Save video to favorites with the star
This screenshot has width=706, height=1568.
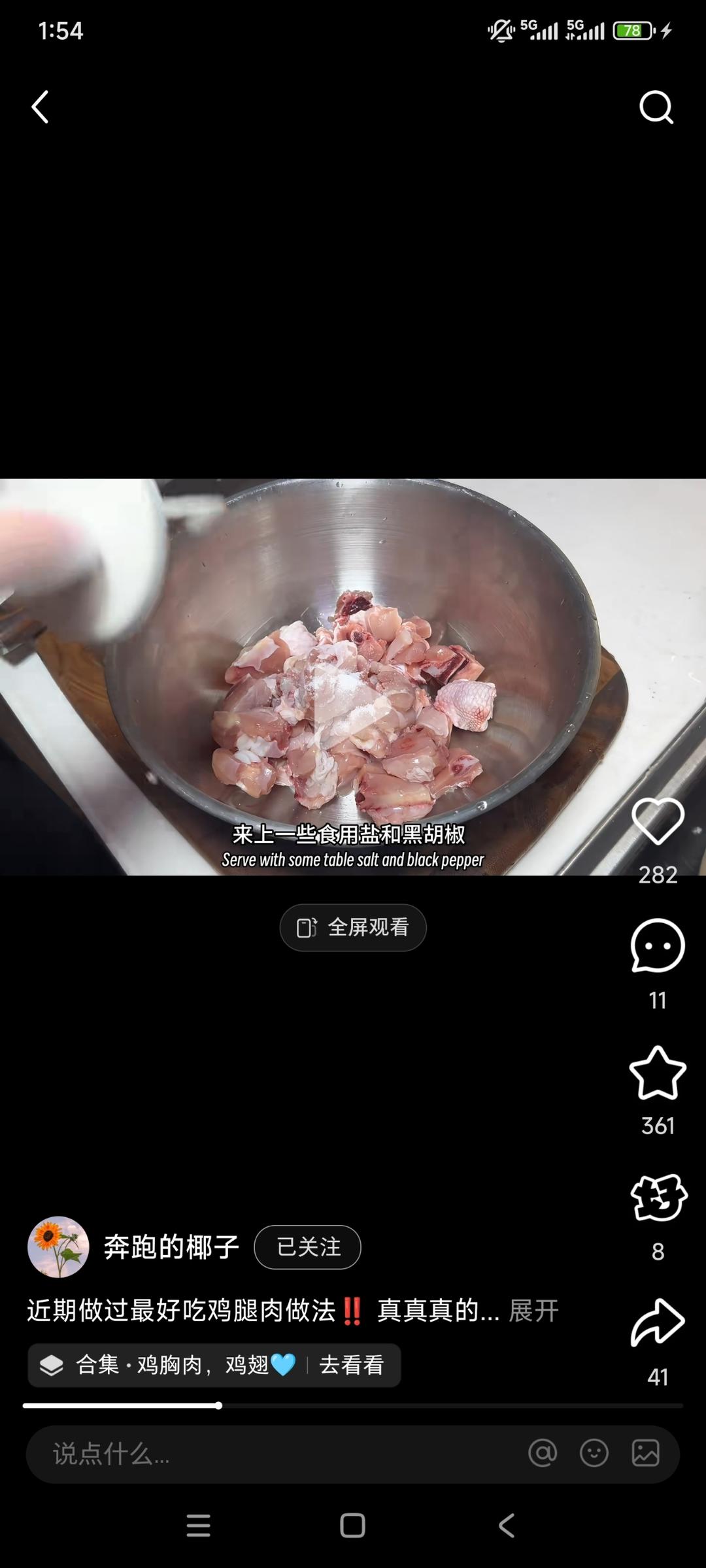click(658, 1073)
